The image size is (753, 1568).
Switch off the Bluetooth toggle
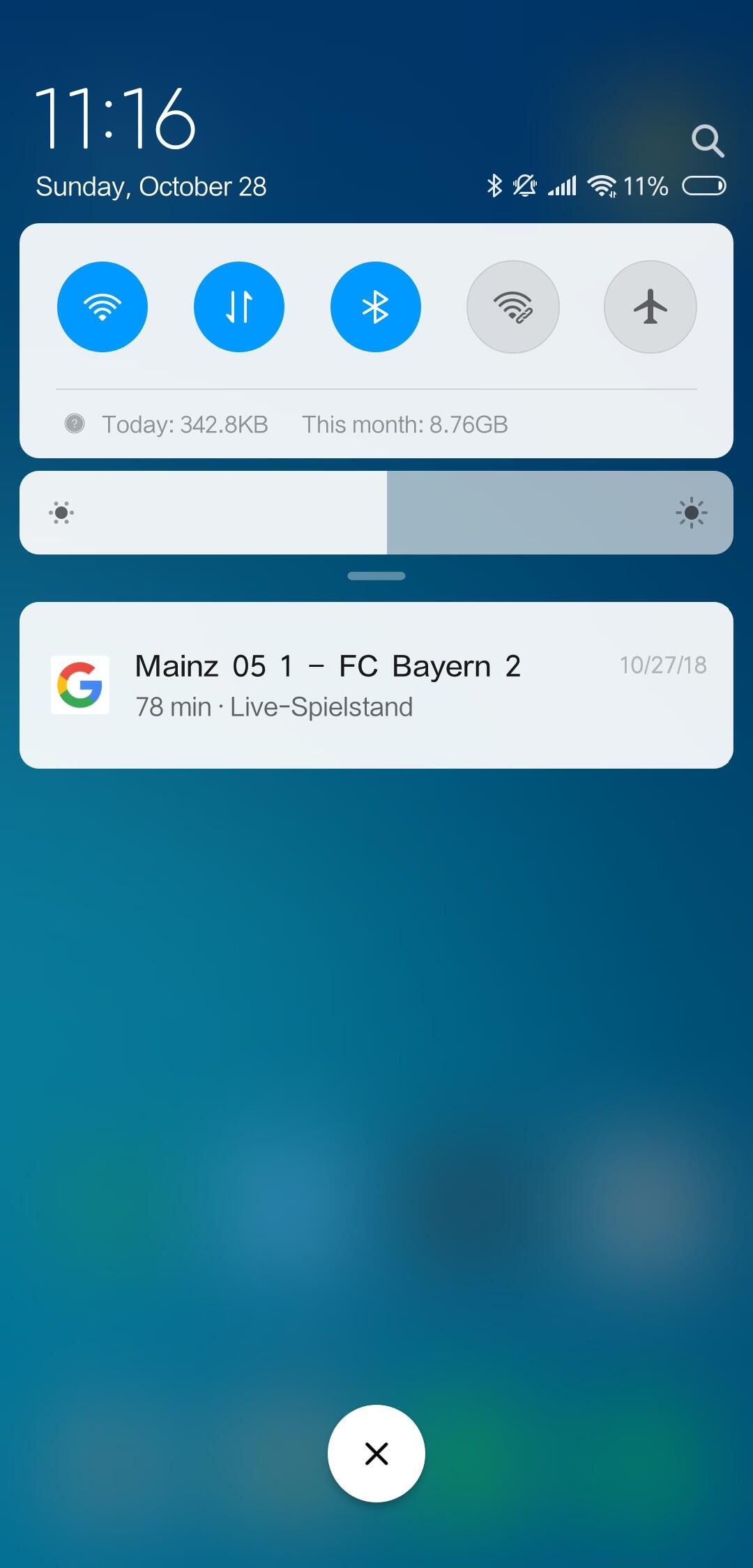376,307
